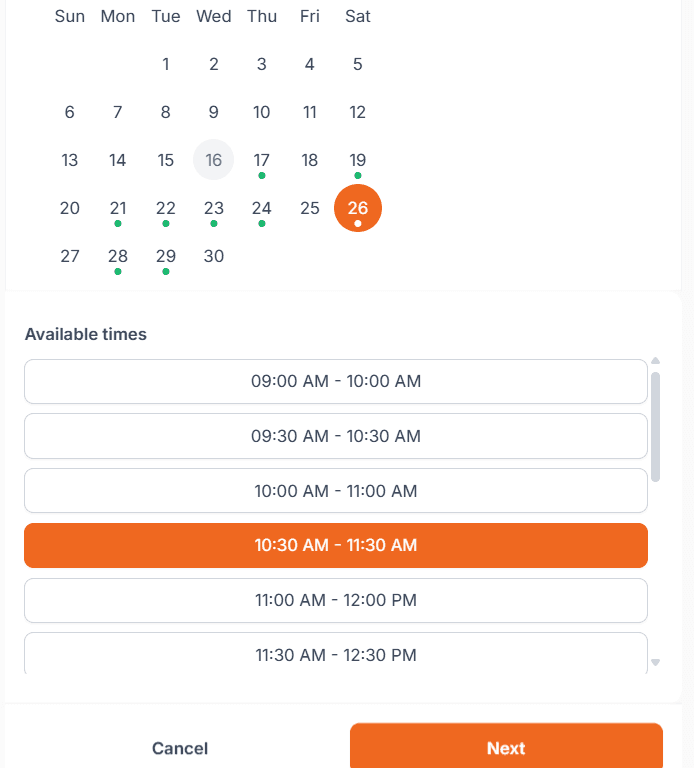Continue with the Next button

[x=506, y=748]
